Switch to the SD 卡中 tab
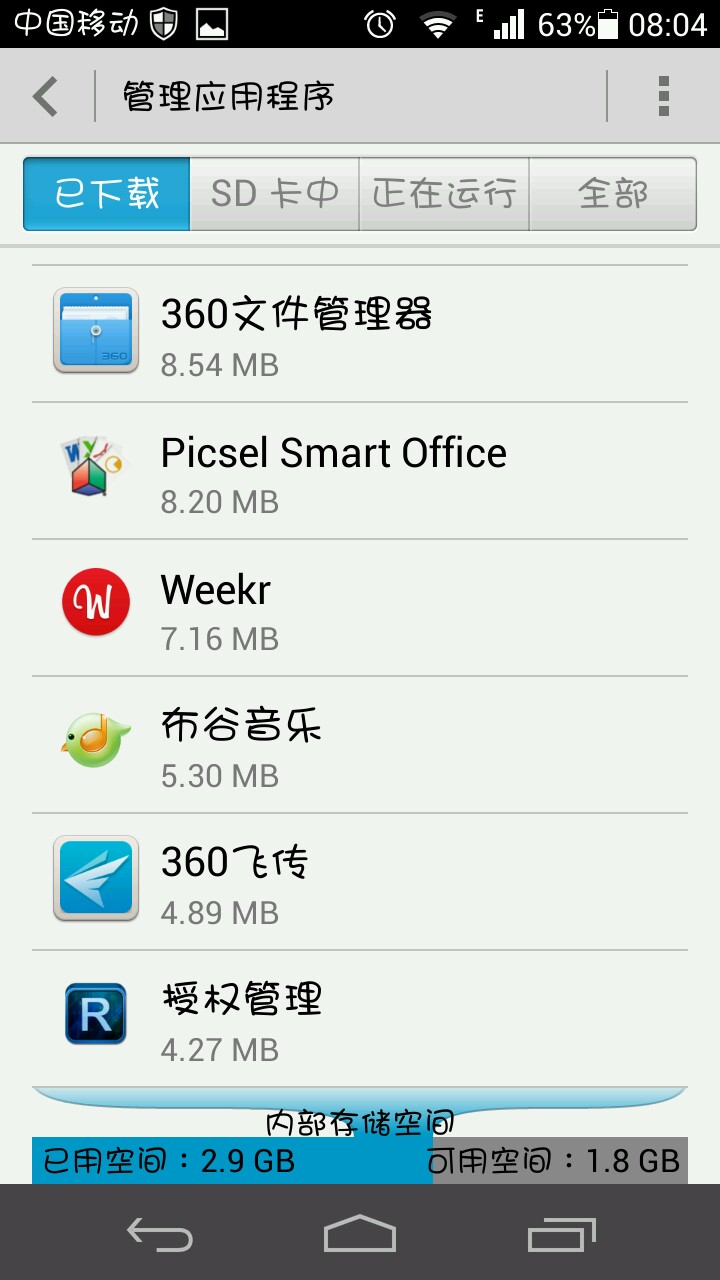720x1280 pixels. pos(274,194)
